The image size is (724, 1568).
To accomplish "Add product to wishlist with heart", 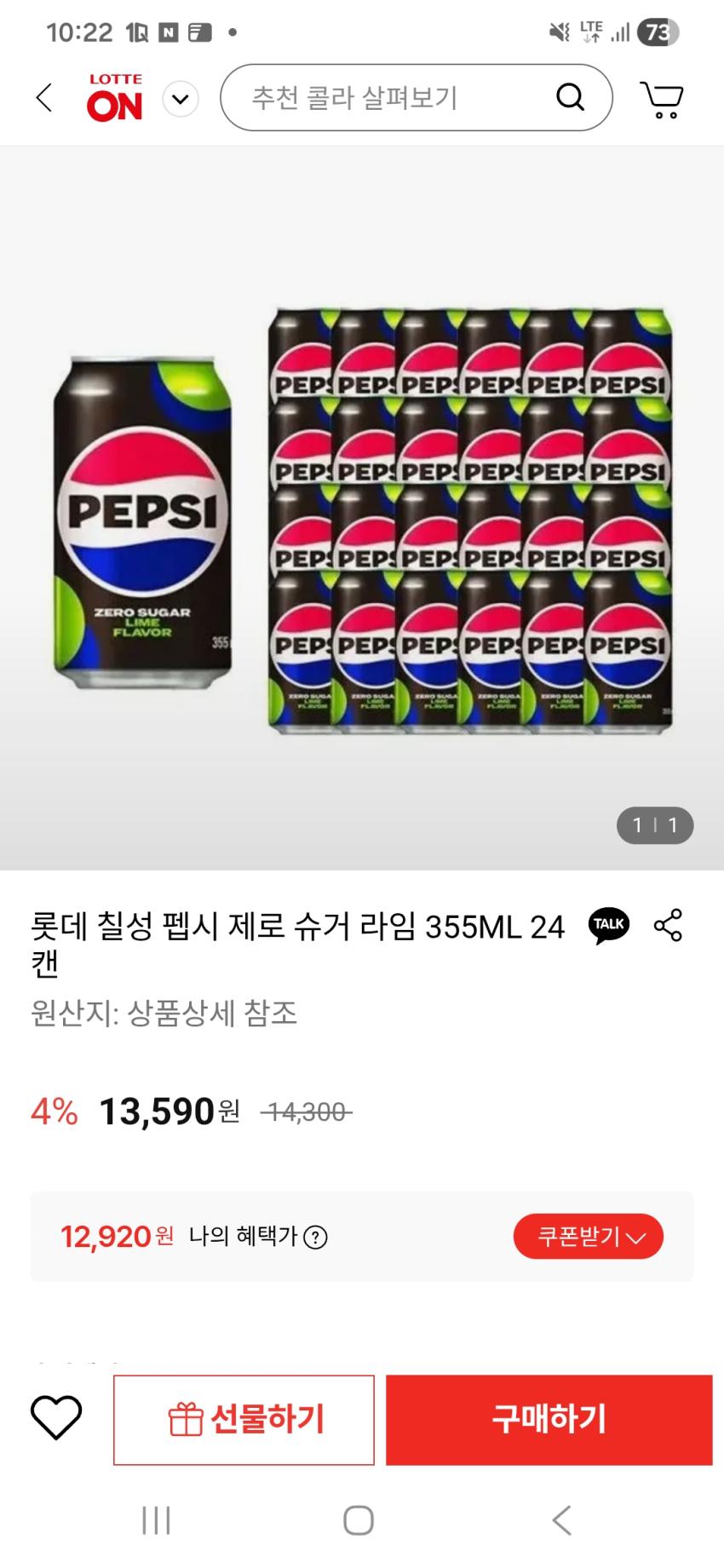I will click(56, 1419).
